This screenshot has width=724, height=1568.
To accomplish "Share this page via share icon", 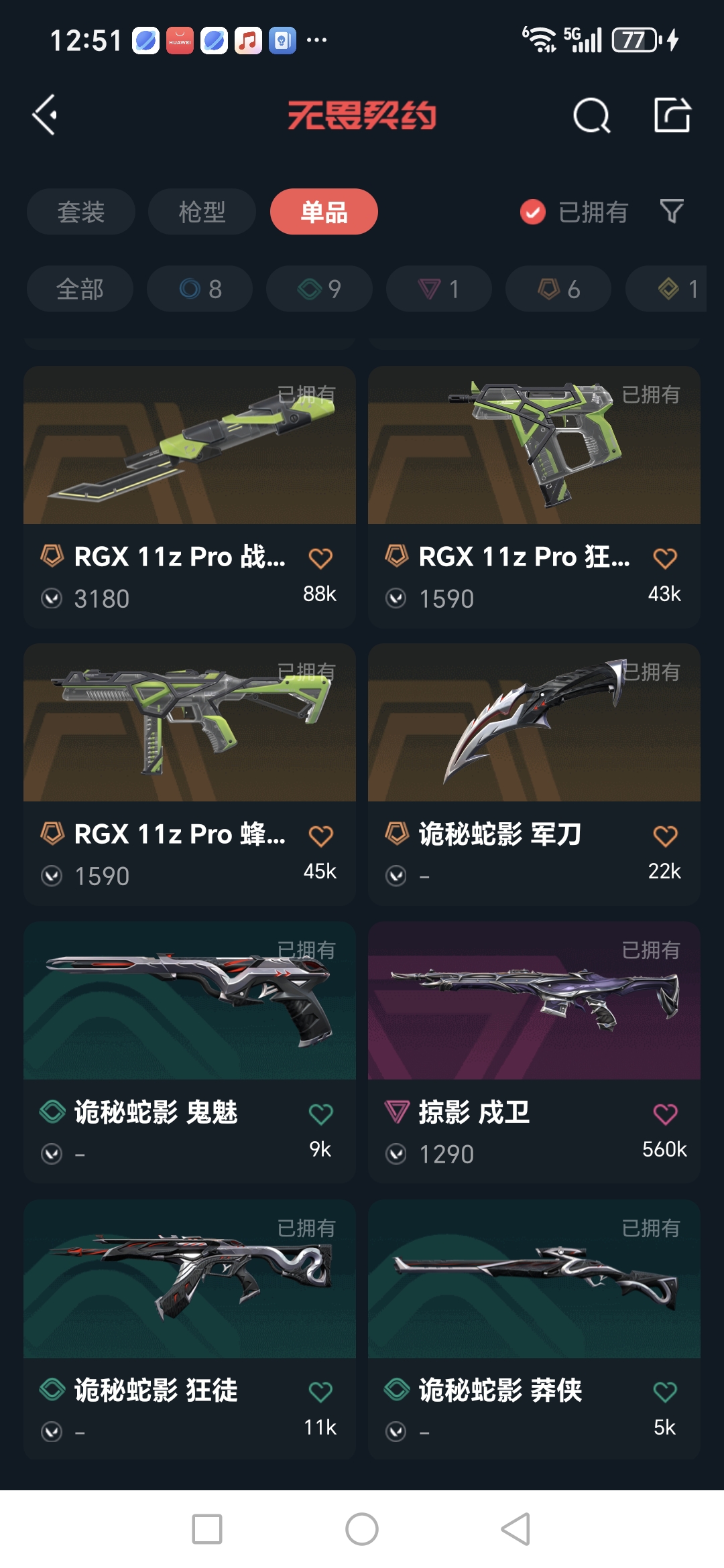I will click(x=672, y=115).
